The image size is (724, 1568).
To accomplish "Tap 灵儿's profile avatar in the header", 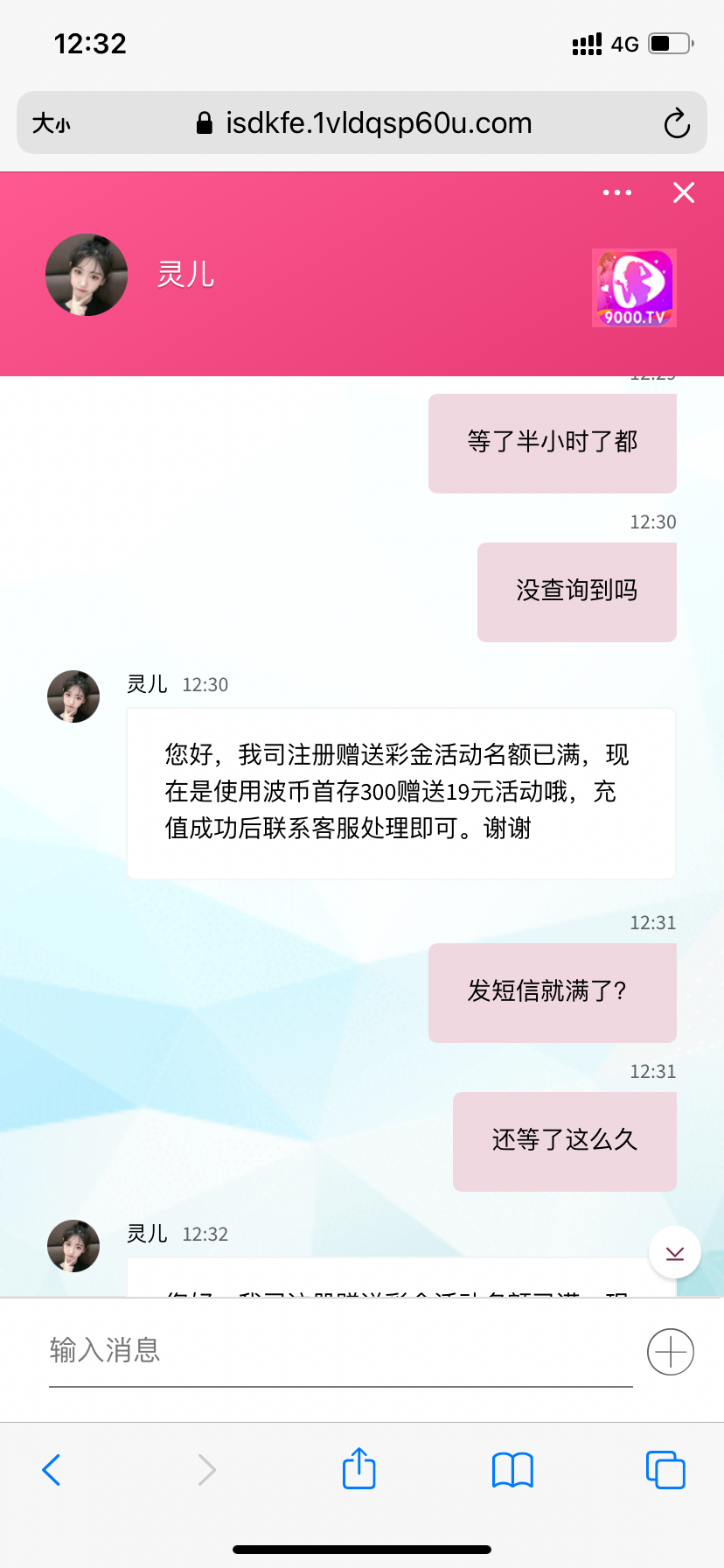I will [x=86, y=274].
